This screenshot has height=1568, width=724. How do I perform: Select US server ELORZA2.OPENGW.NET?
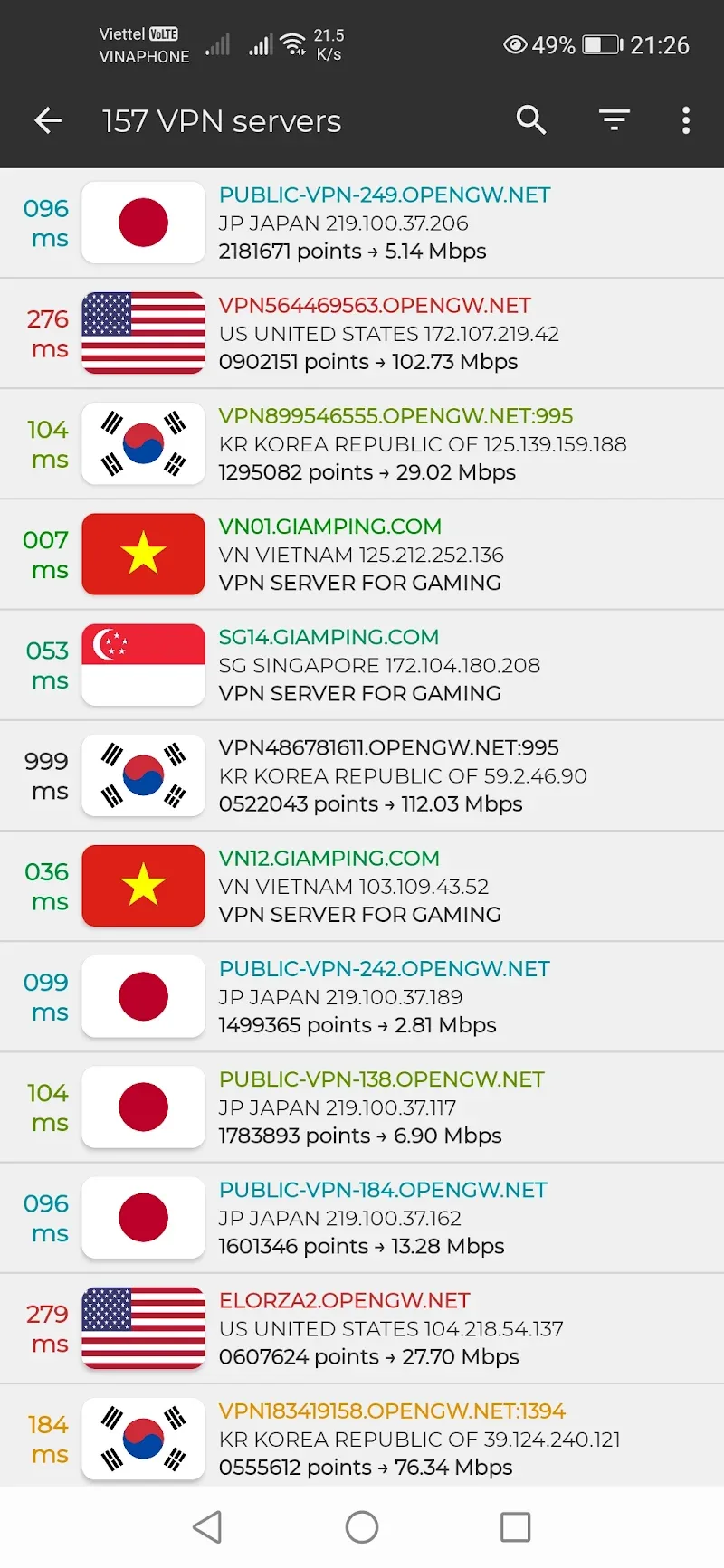click(362, 1327)
